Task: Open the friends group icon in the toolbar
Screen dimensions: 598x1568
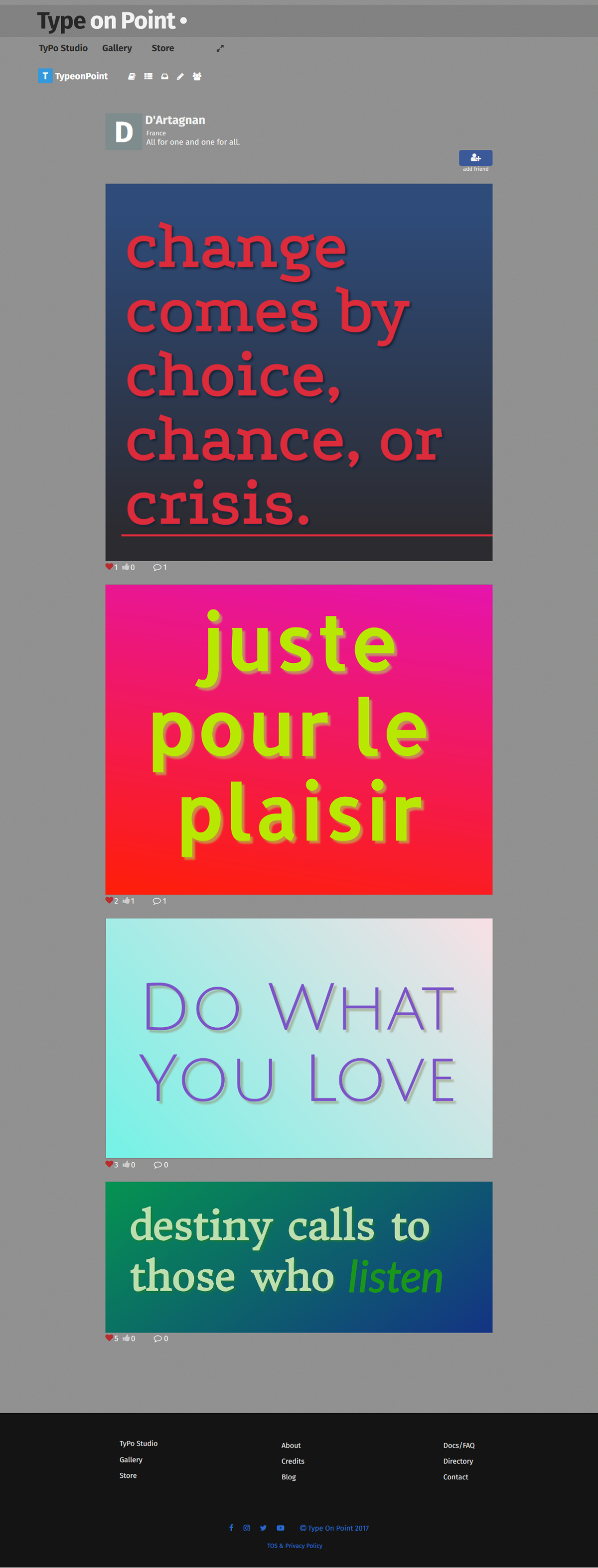Action: click(197, 77)
